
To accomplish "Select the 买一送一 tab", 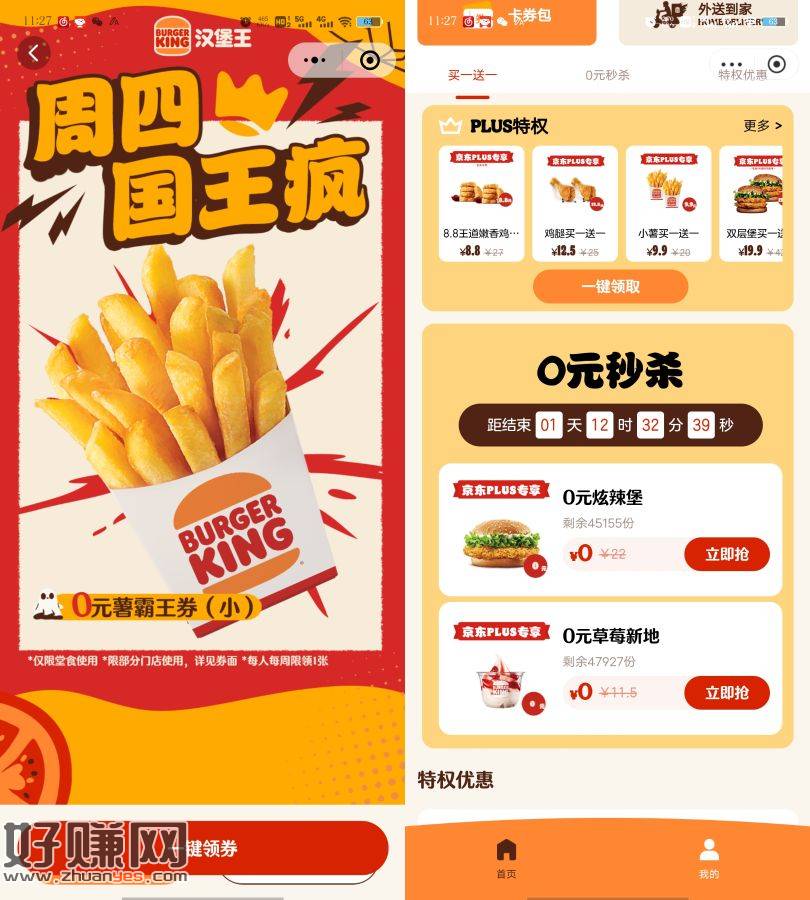I will (472, 75).
